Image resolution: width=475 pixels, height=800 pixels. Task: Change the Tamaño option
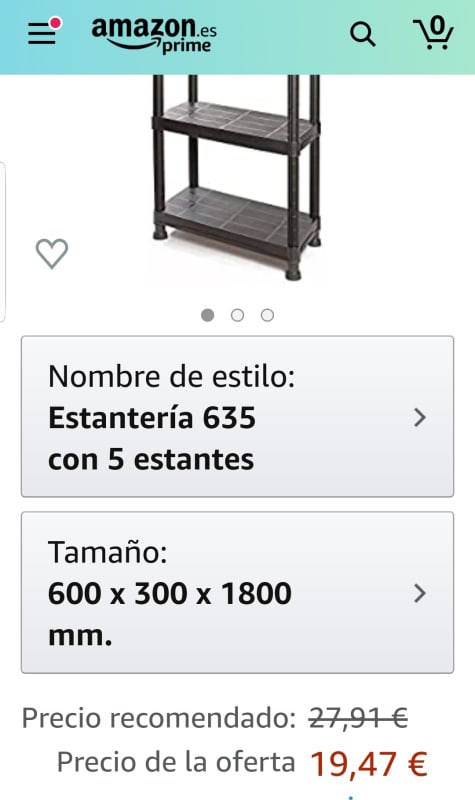237,592
